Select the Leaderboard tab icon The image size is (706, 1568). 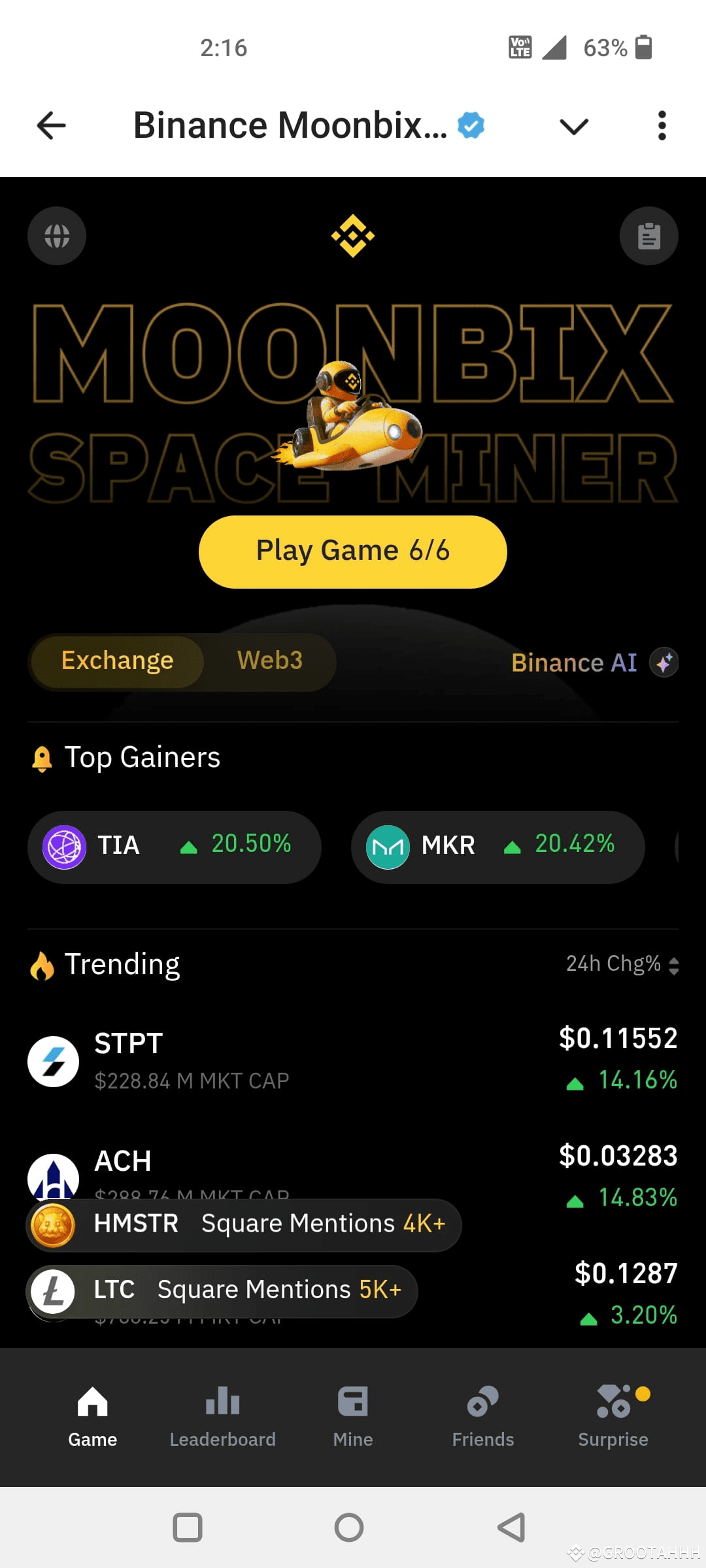(x=222, y=1411)
